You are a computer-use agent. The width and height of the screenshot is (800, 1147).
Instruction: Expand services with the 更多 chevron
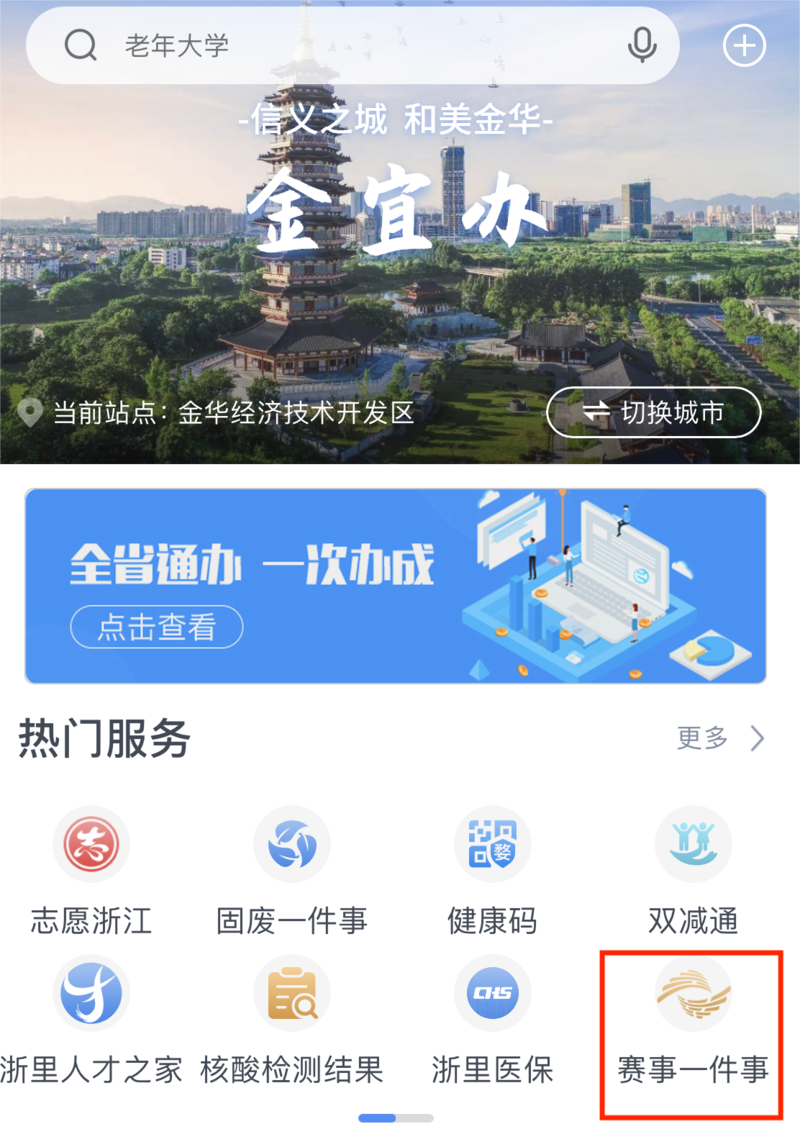point(759,739)
